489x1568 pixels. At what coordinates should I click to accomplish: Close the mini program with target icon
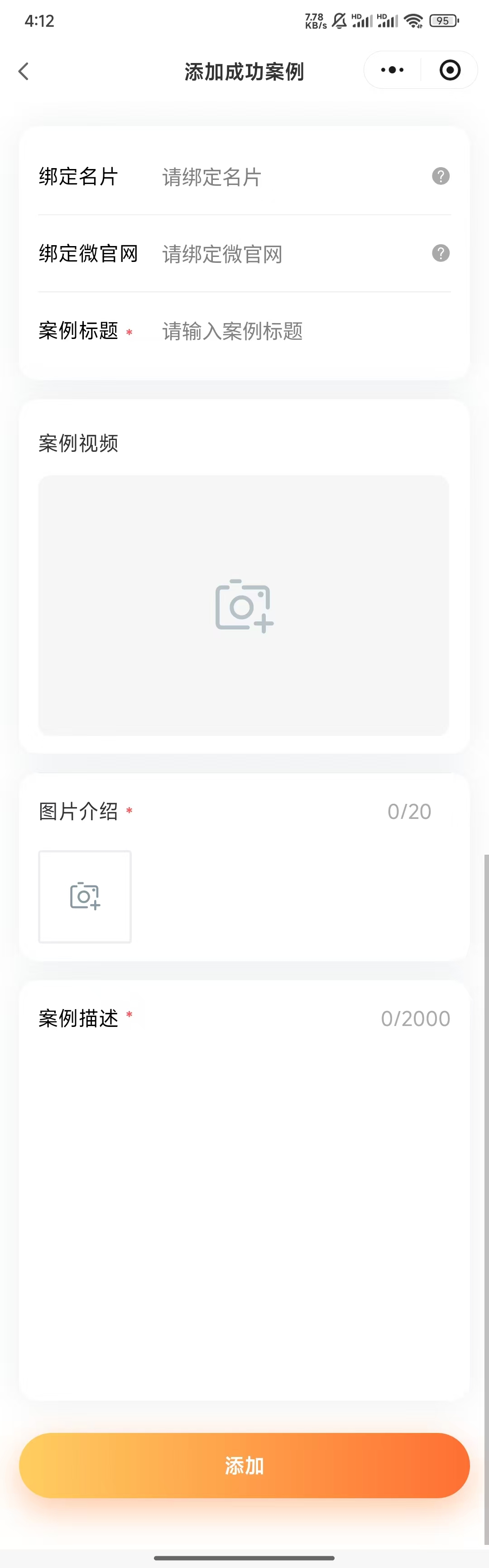point(450,70)
